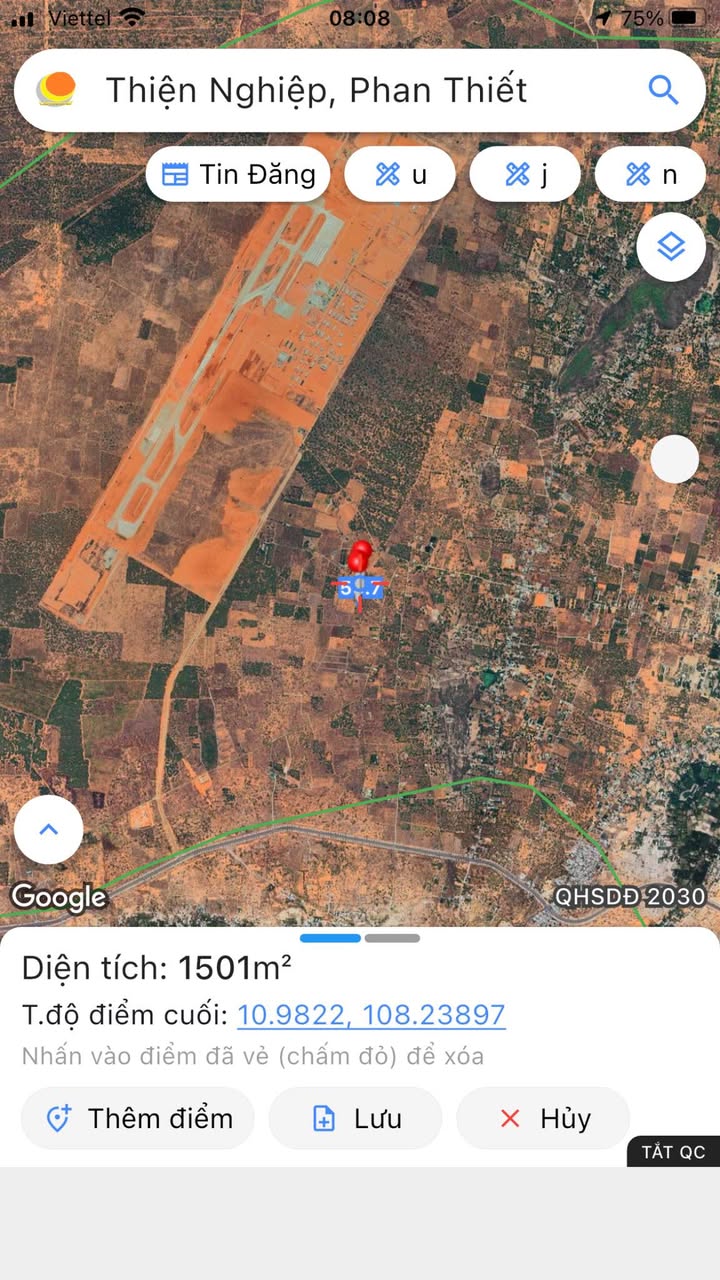Screen dimensions: 720x1280
Task: Open the Tin Đăng listings chip
Action: click(238, 174)
